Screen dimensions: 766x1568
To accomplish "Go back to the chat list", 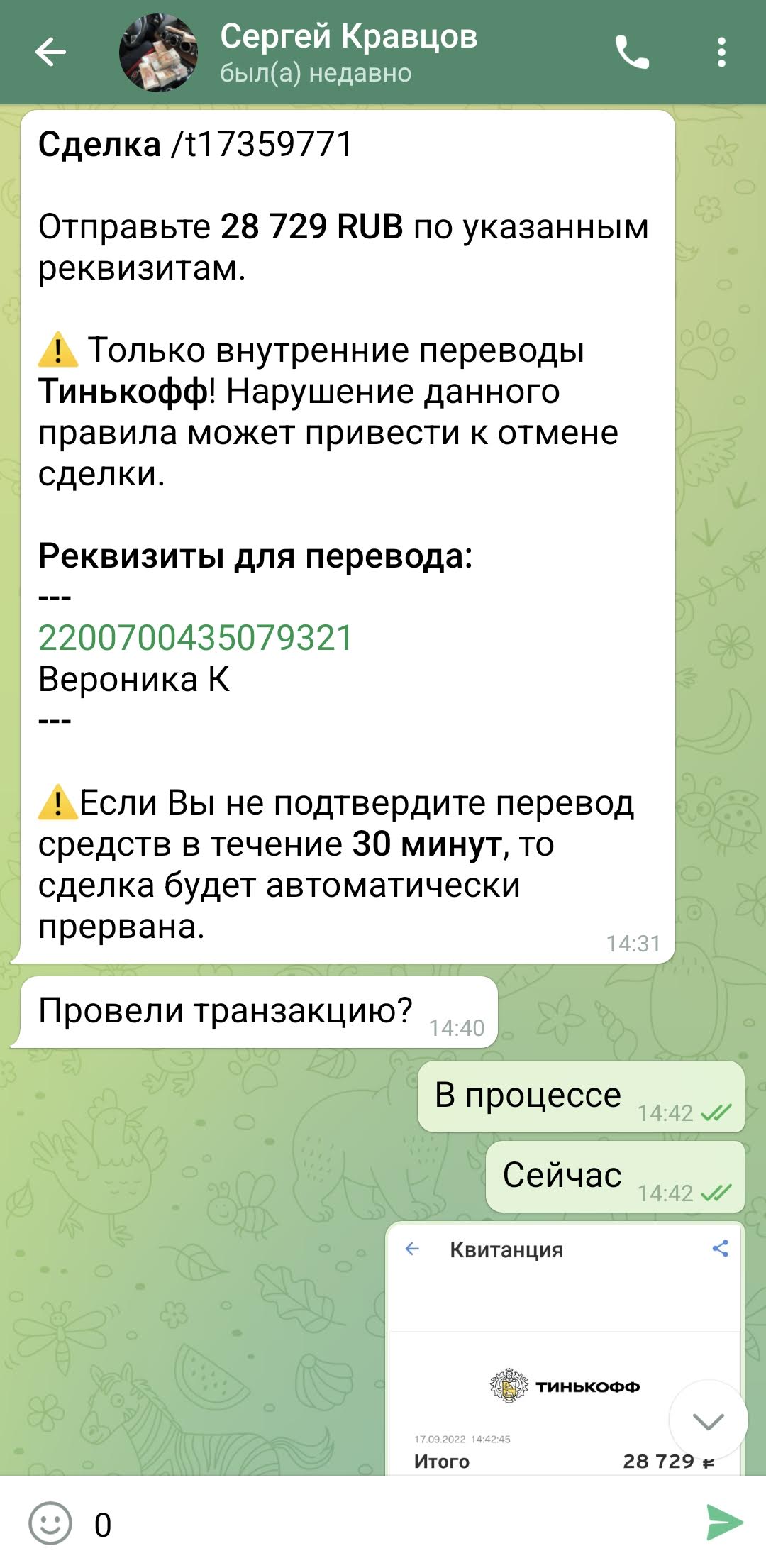I will tap(50, 52).
